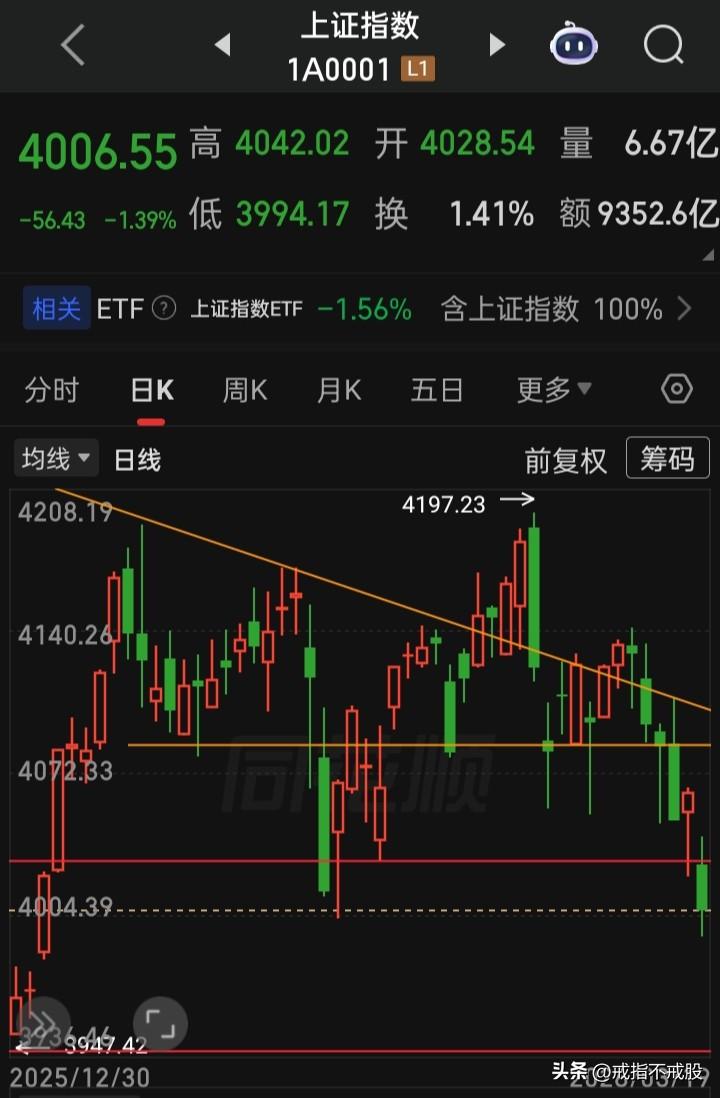Viewport: 720px width, 1098px height.
Task: Go back with the top-left arrow
Action: tap(70, 45)
